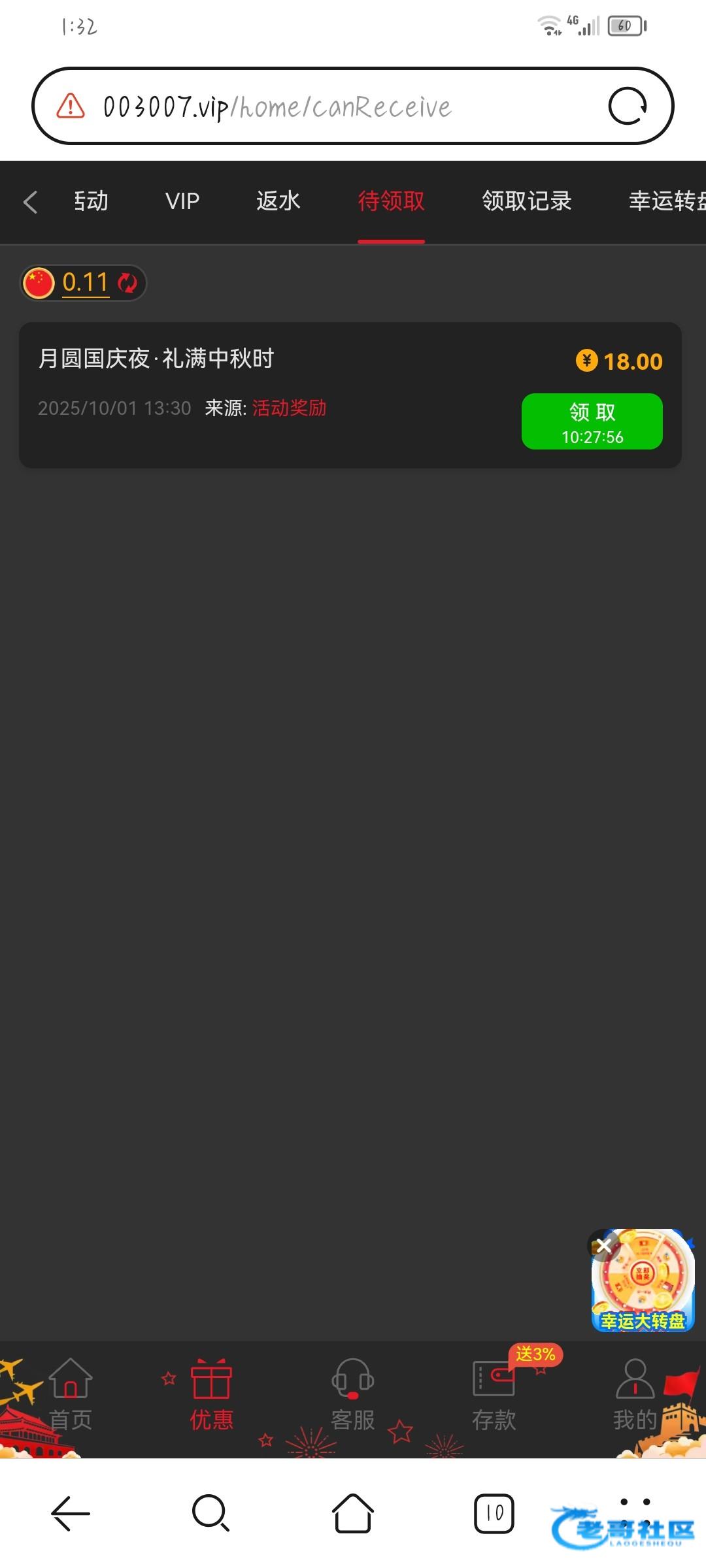Open the 存款 deposit page
This screenshot has height=1568, width=706.
[494, 1394]
